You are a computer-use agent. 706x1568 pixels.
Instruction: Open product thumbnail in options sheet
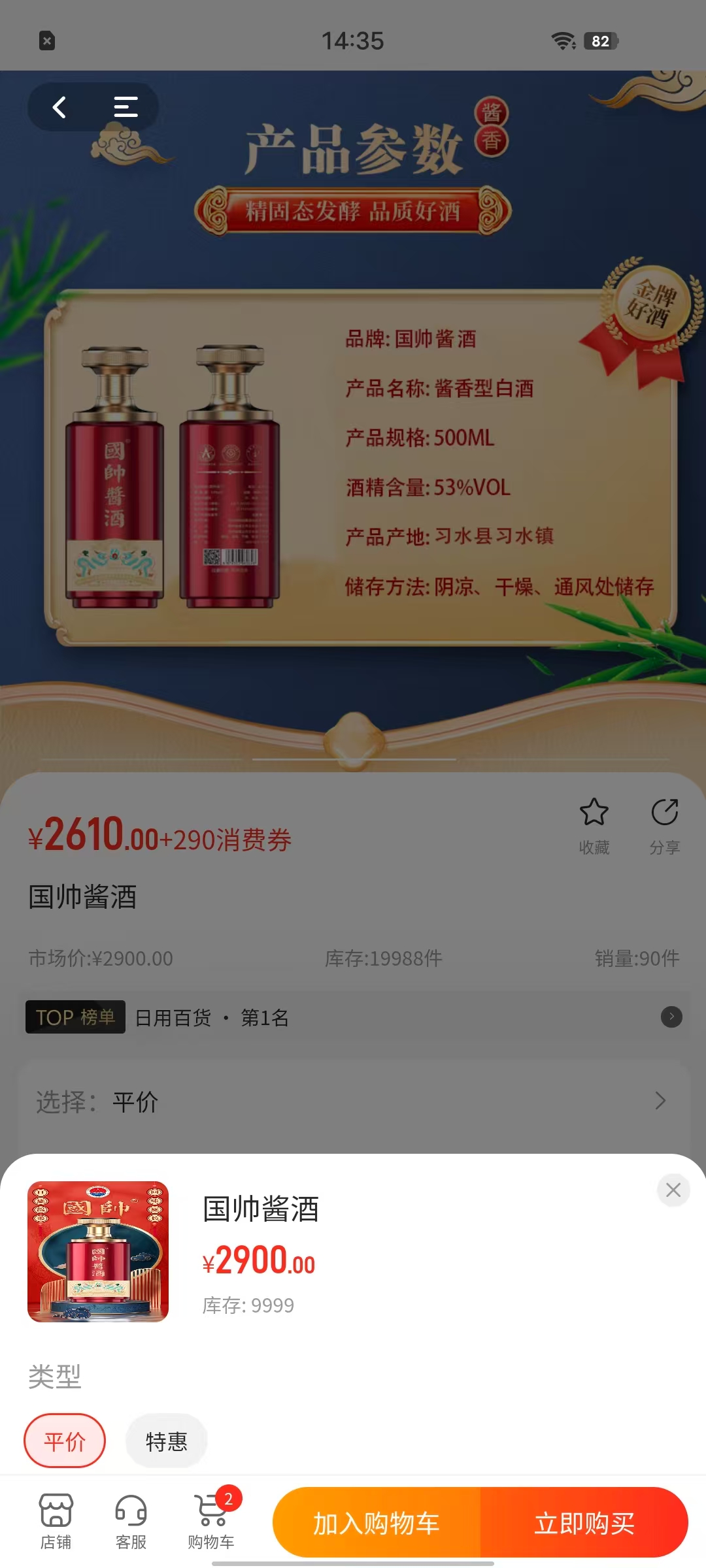[98, 1252]
